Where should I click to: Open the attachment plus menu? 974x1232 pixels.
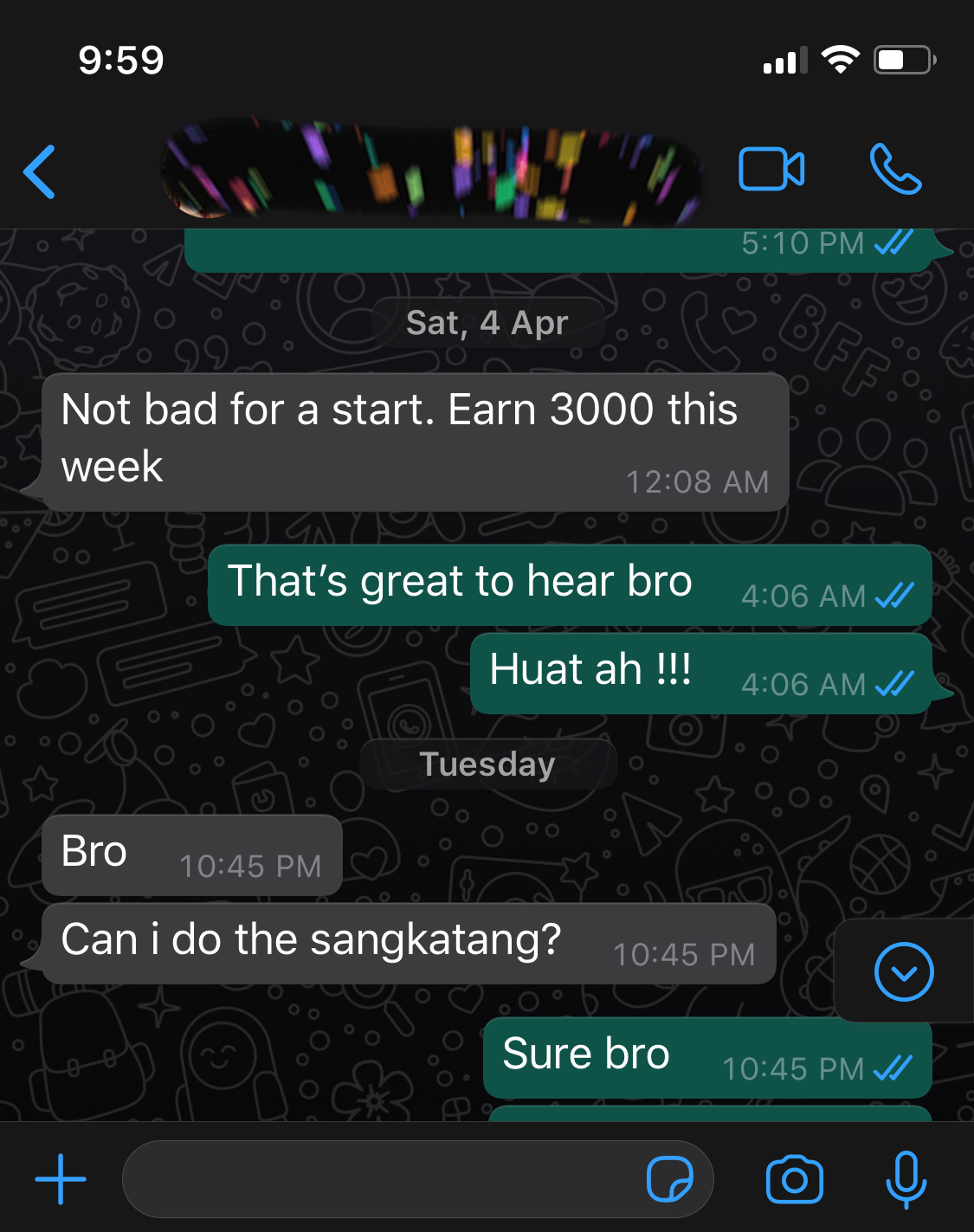tap(61, 1179)
